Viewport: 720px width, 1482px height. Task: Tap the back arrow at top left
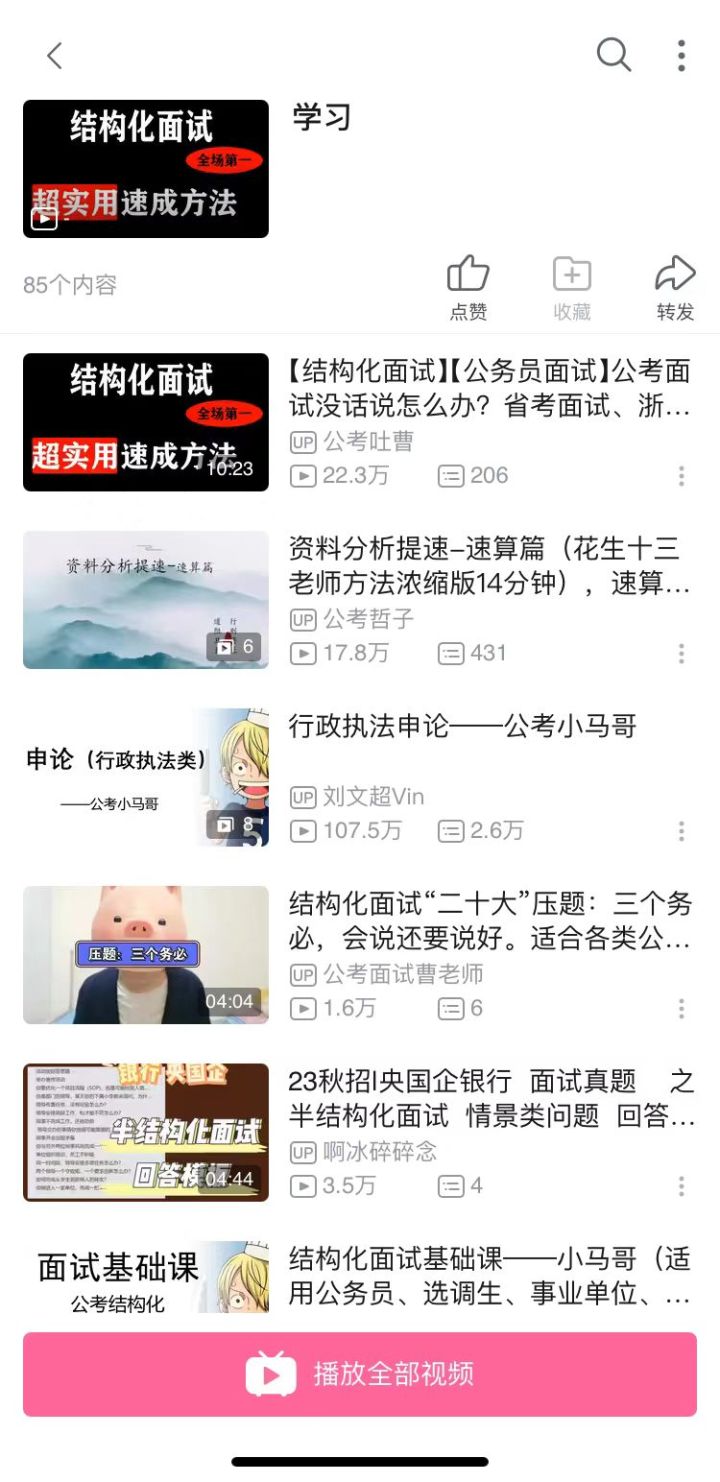tap(55, 56)
